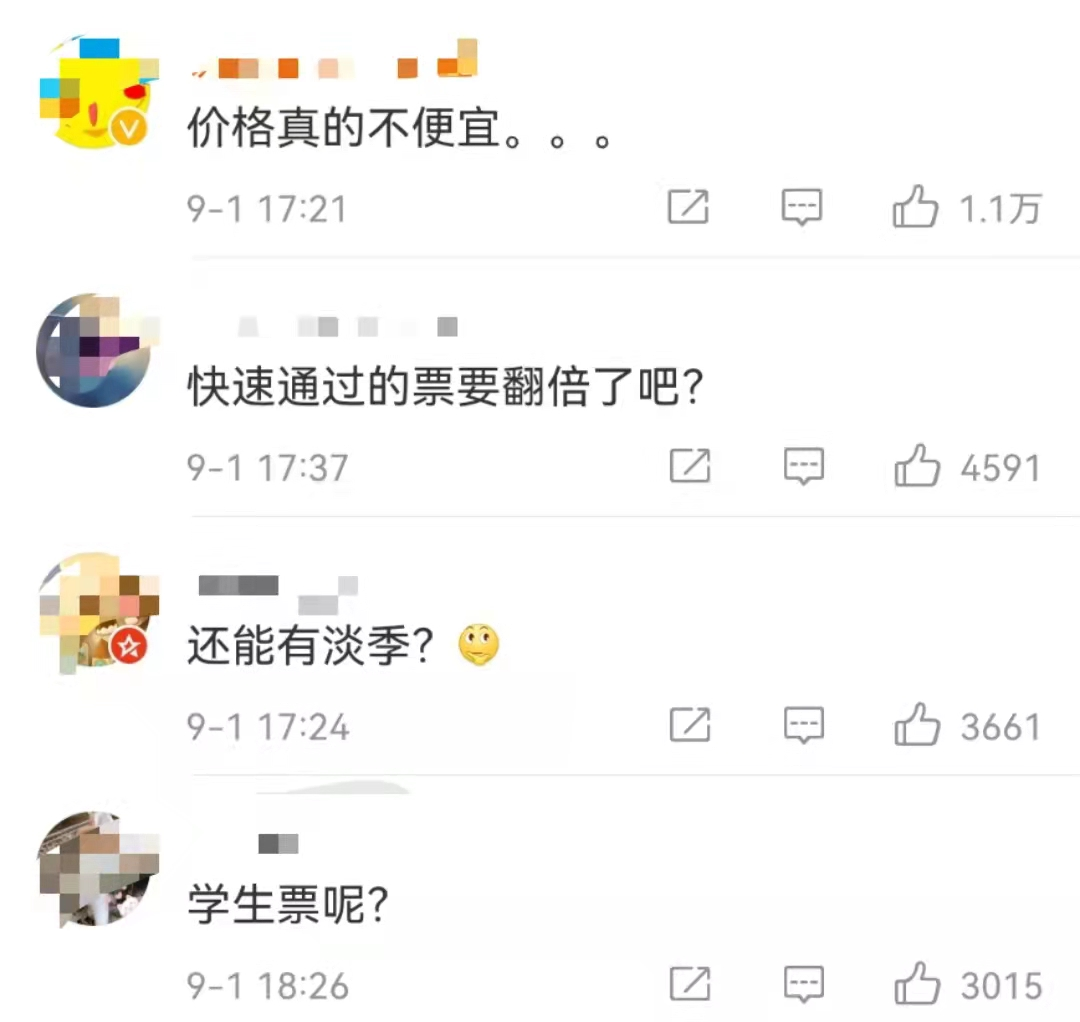Like the comment '还能有淡季'

point(916,726)
